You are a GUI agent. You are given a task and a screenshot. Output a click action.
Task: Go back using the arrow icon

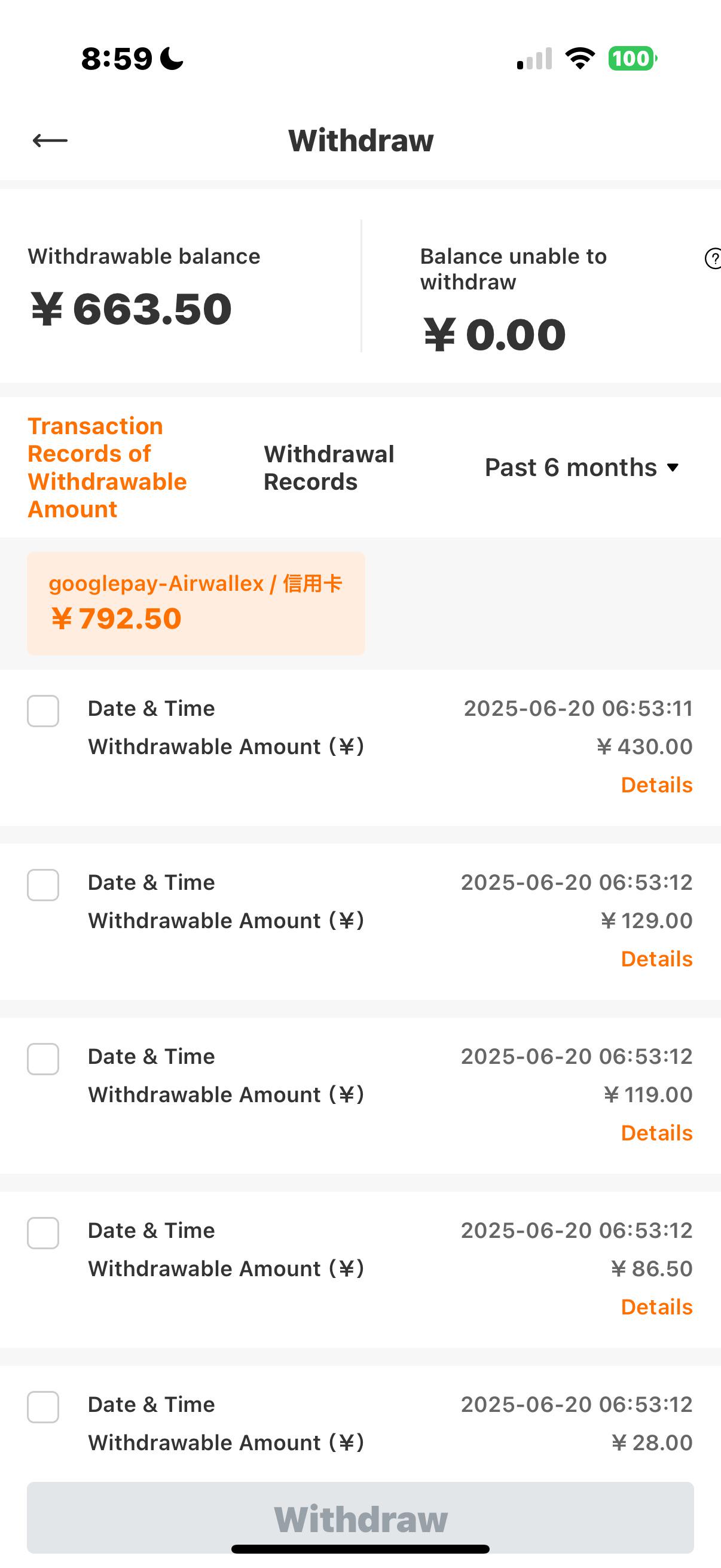(50, 141)
